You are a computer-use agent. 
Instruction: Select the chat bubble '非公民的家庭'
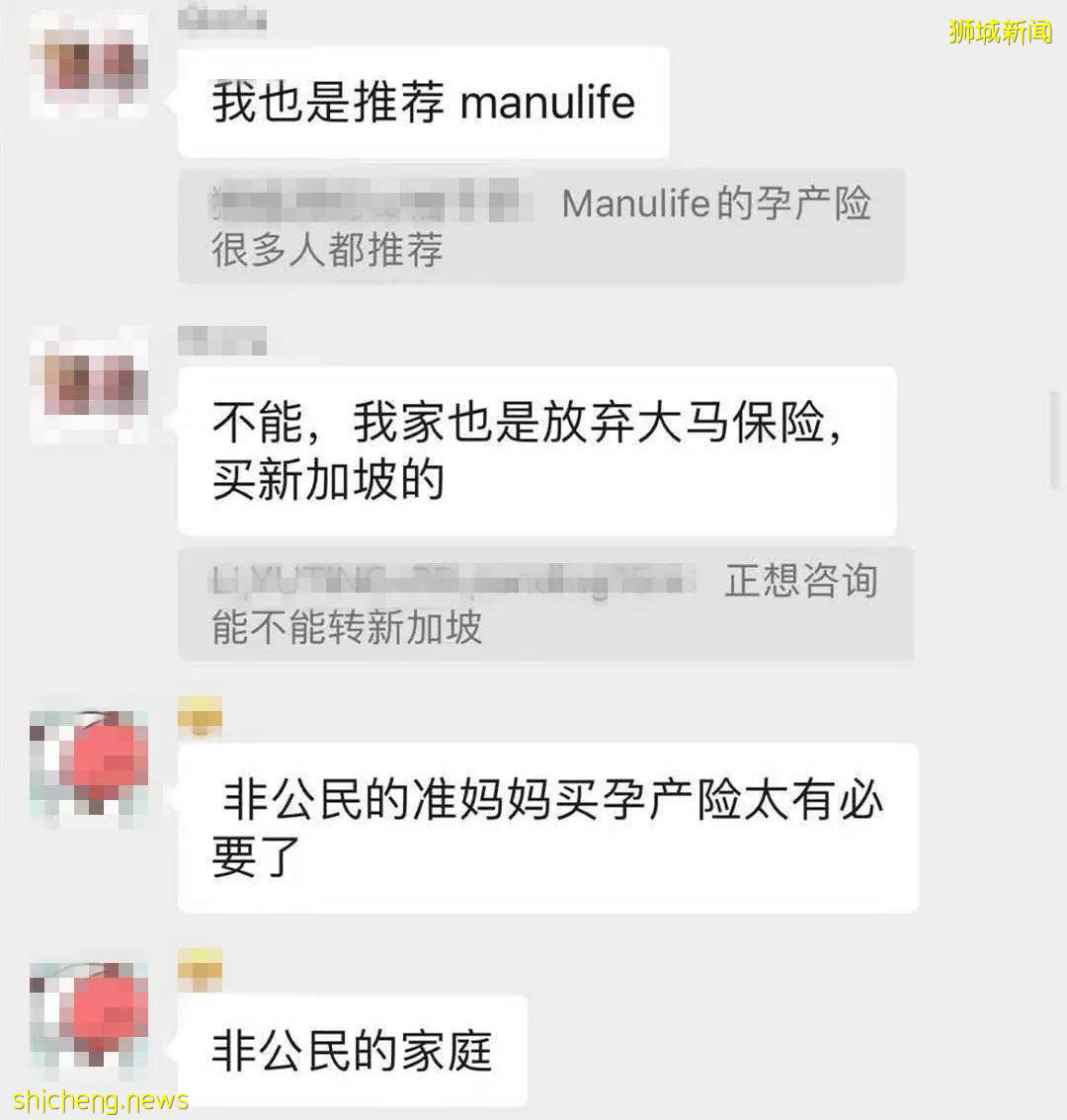click(x=351, y=1052)
